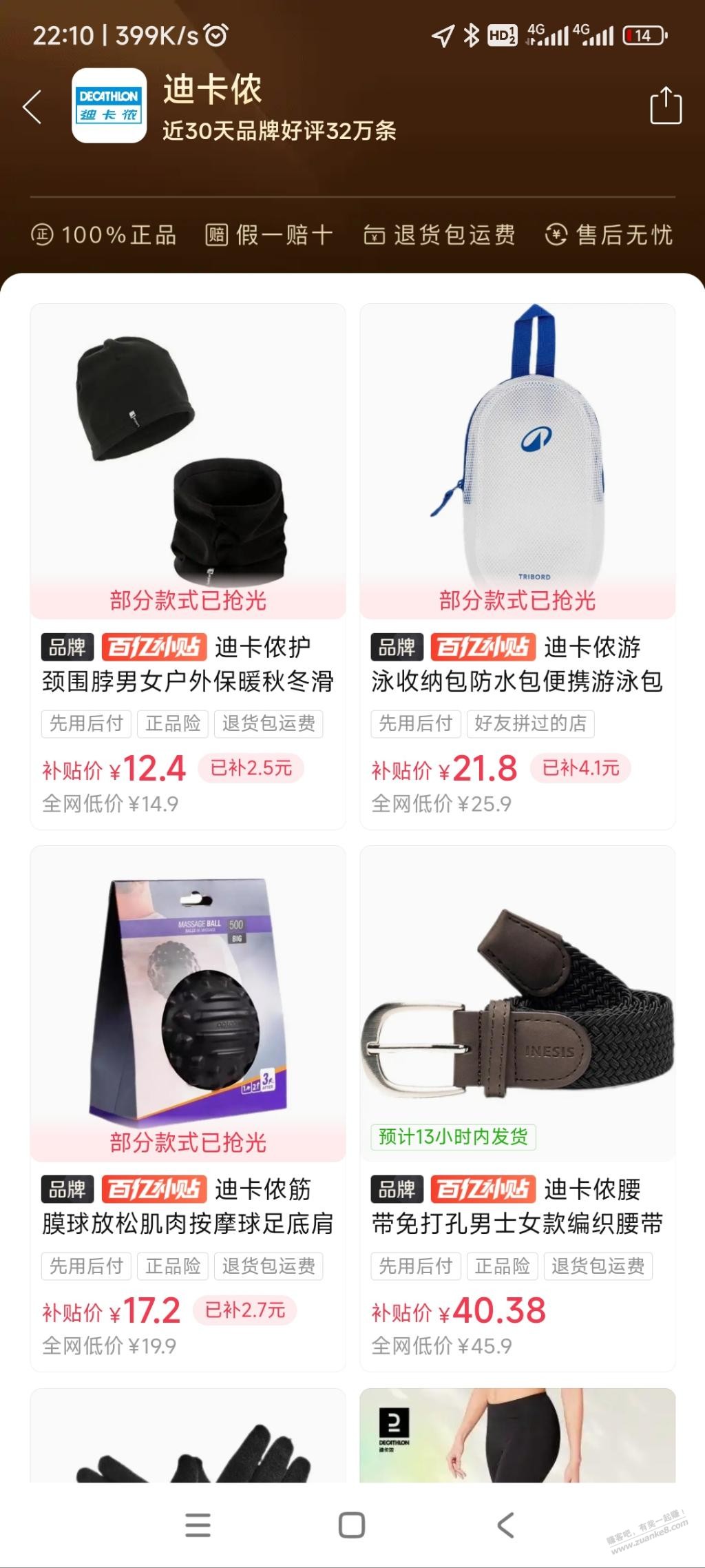Tap the system recent apps button
This screenshot has height=1568, width=705.
point(198,1525)
